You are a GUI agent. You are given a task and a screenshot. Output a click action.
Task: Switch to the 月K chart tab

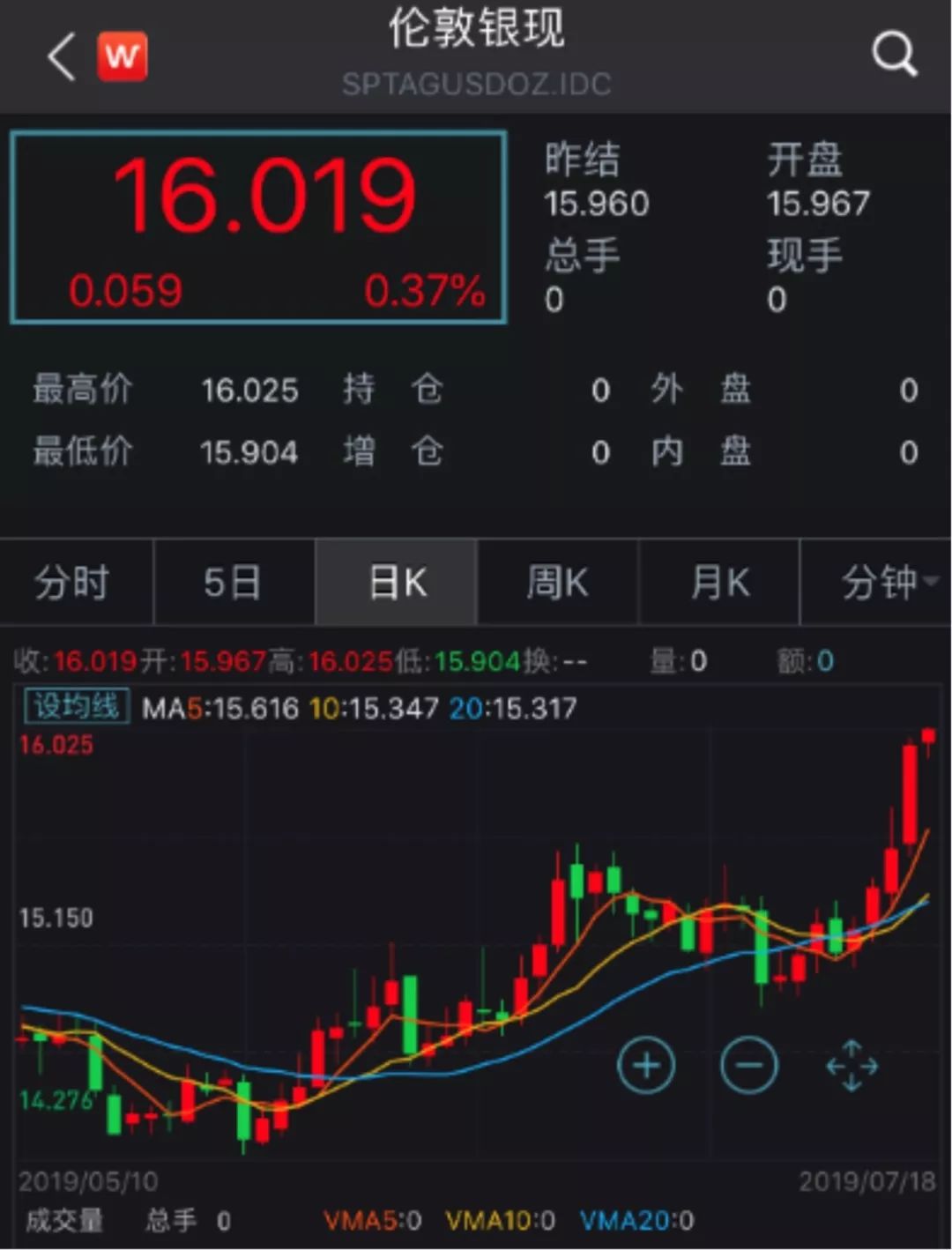719,583
